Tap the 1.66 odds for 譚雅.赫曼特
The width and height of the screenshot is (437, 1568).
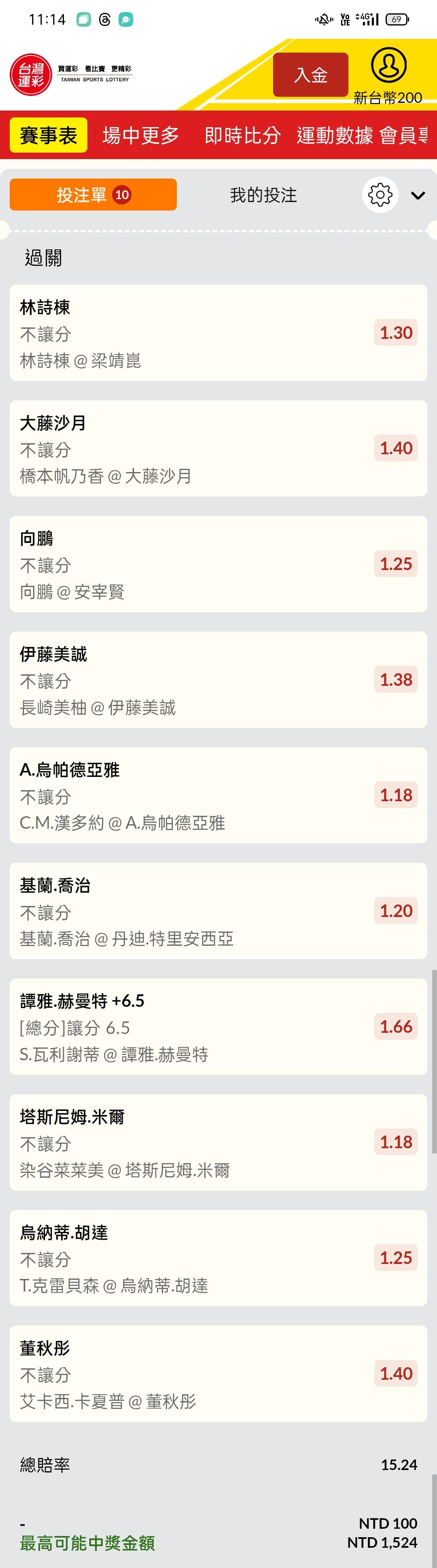[x=396, y=1026]
